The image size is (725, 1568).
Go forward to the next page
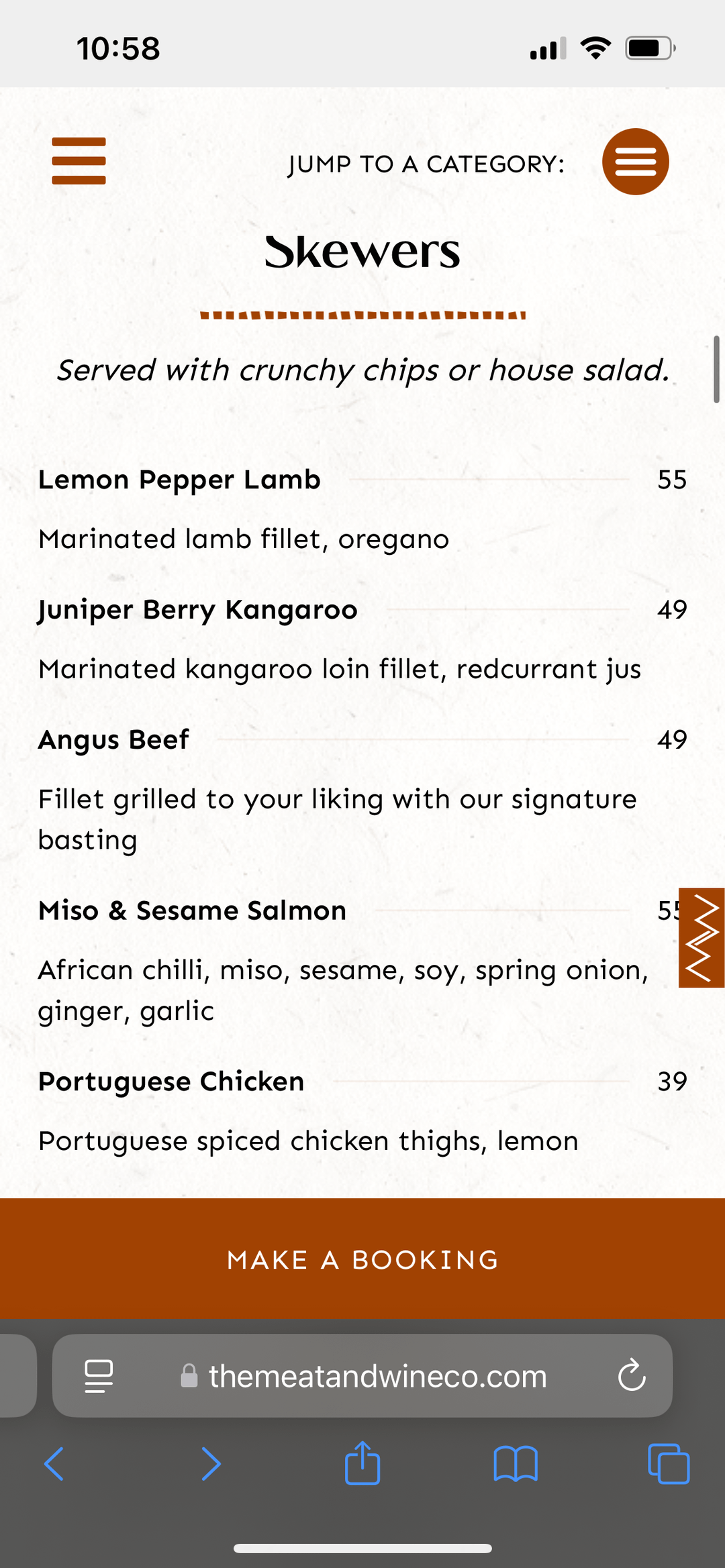click(211, 1463)
